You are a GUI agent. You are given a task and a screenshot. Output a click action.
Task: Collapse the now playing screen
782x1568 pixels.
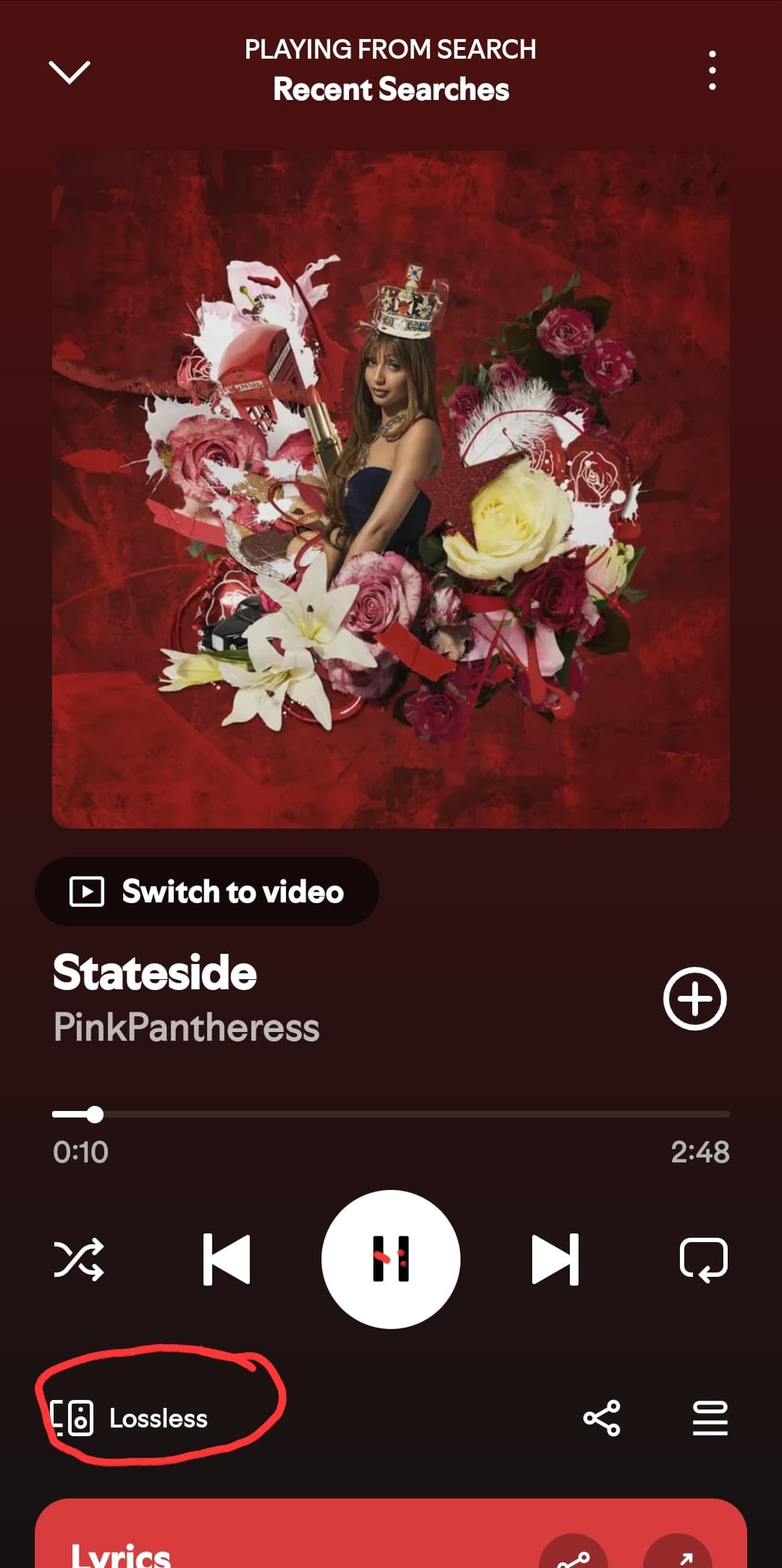point(69,72)
